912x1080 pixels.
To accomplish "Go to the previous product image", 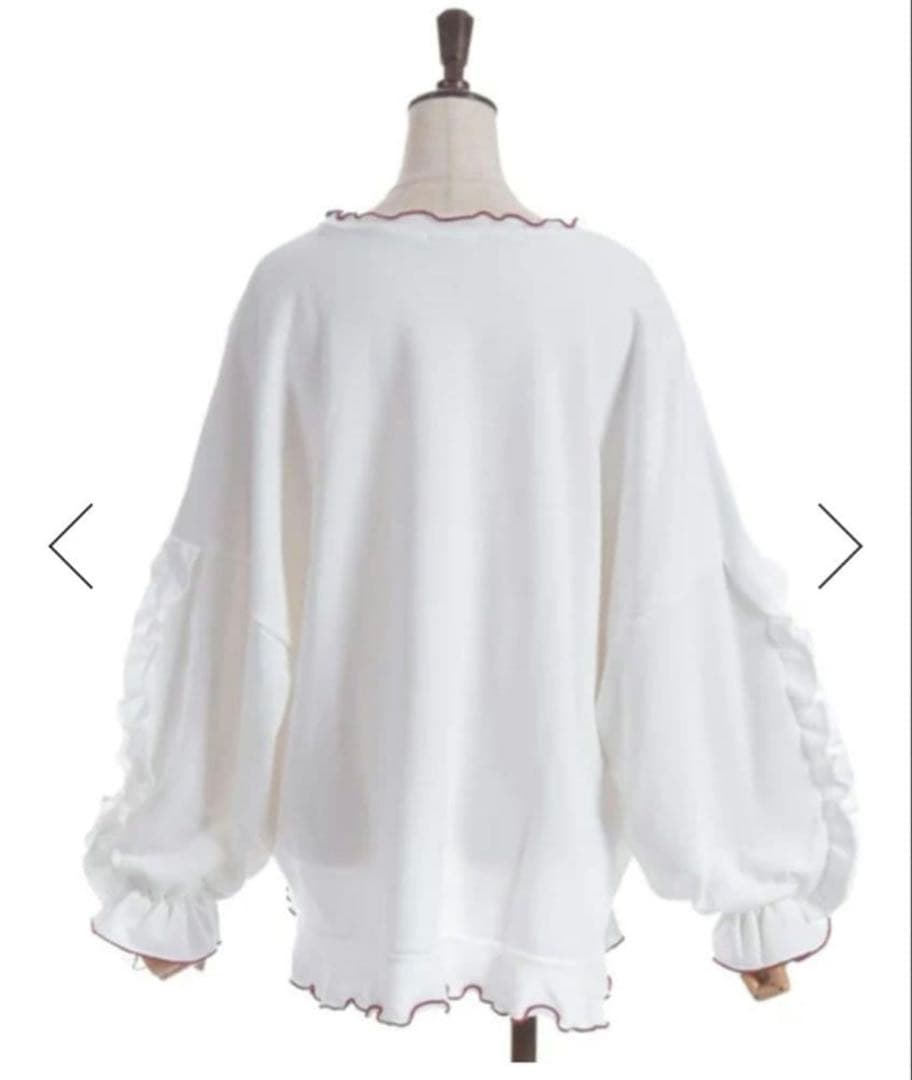I will click(70, 546).
